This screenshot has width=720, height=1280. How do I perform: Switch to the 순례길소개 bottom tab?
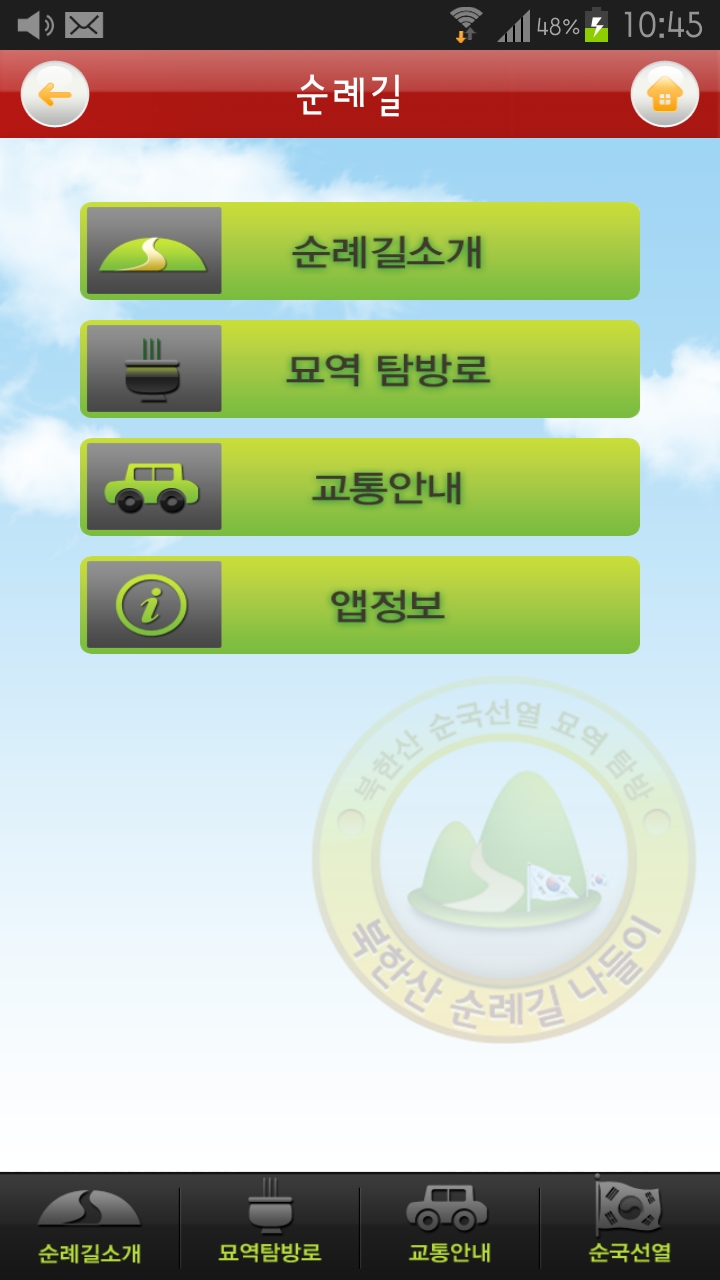(x=90, y=1226)
